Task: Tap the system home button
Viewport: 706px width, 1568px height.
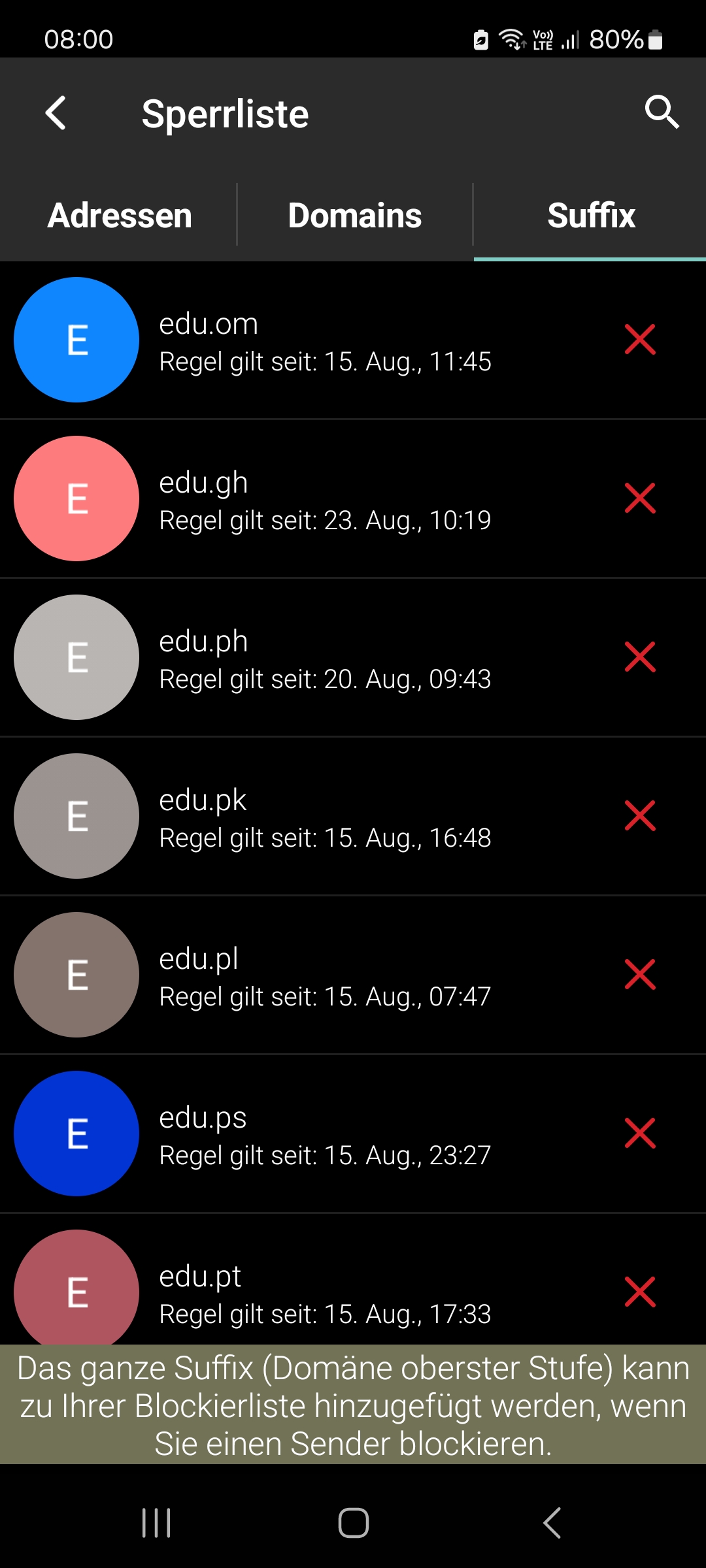Action: coord(353,1523)
